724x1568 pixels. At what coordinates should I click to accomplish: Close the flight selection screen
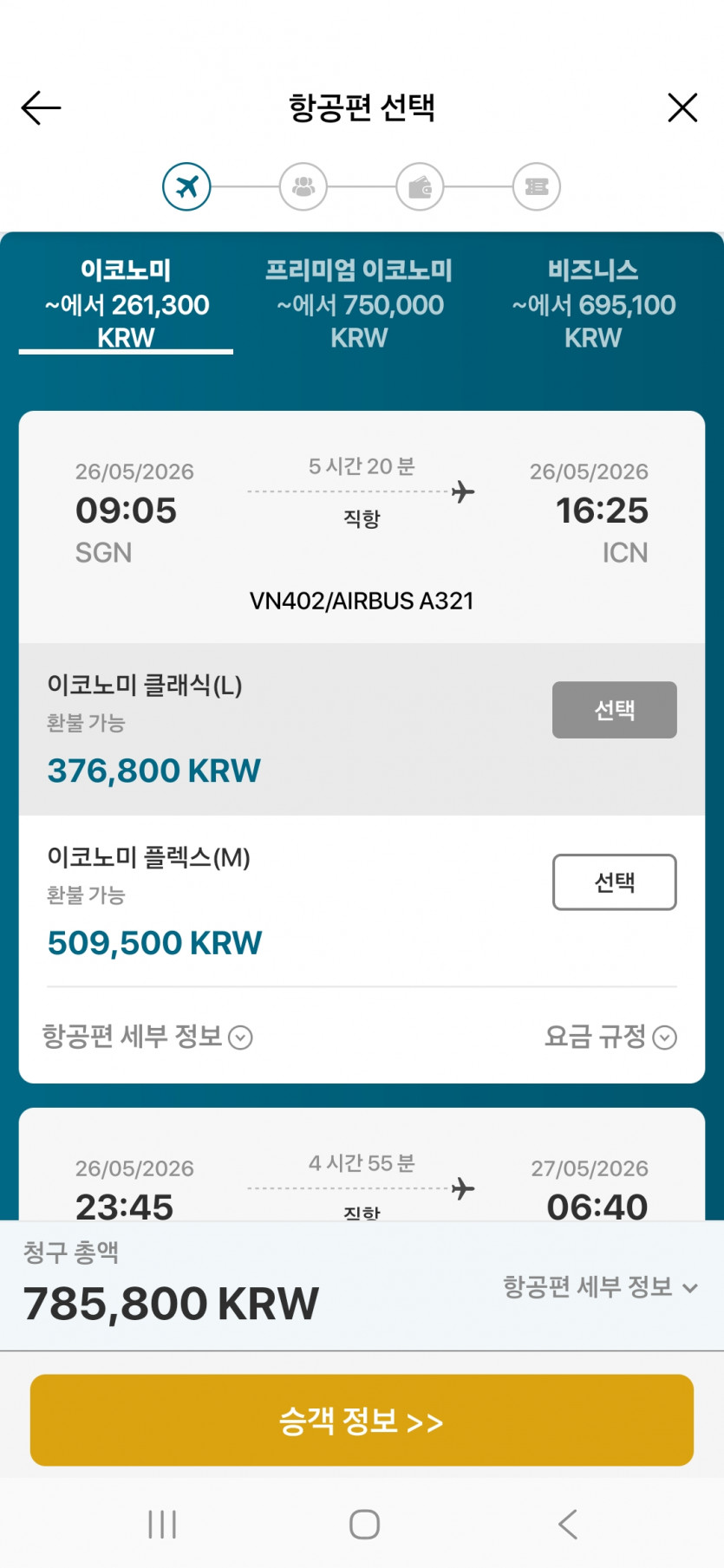[x=682, y=108]
